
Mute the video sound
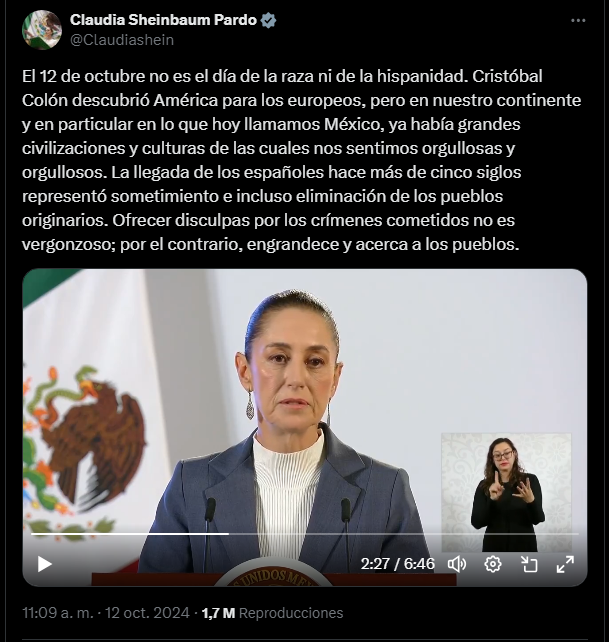(457, 564)
